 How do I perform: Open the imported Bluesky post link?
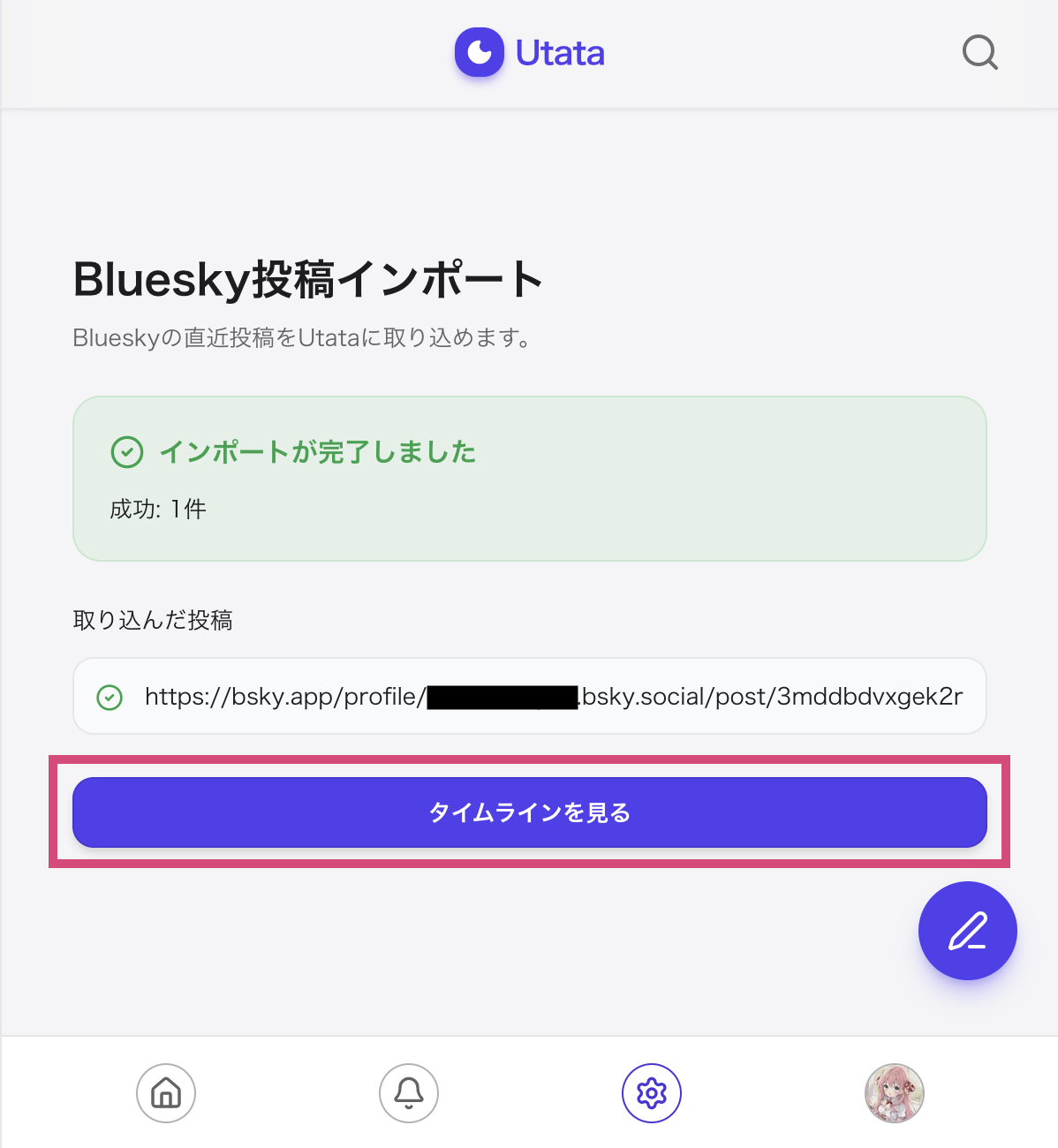click(558, 697)
